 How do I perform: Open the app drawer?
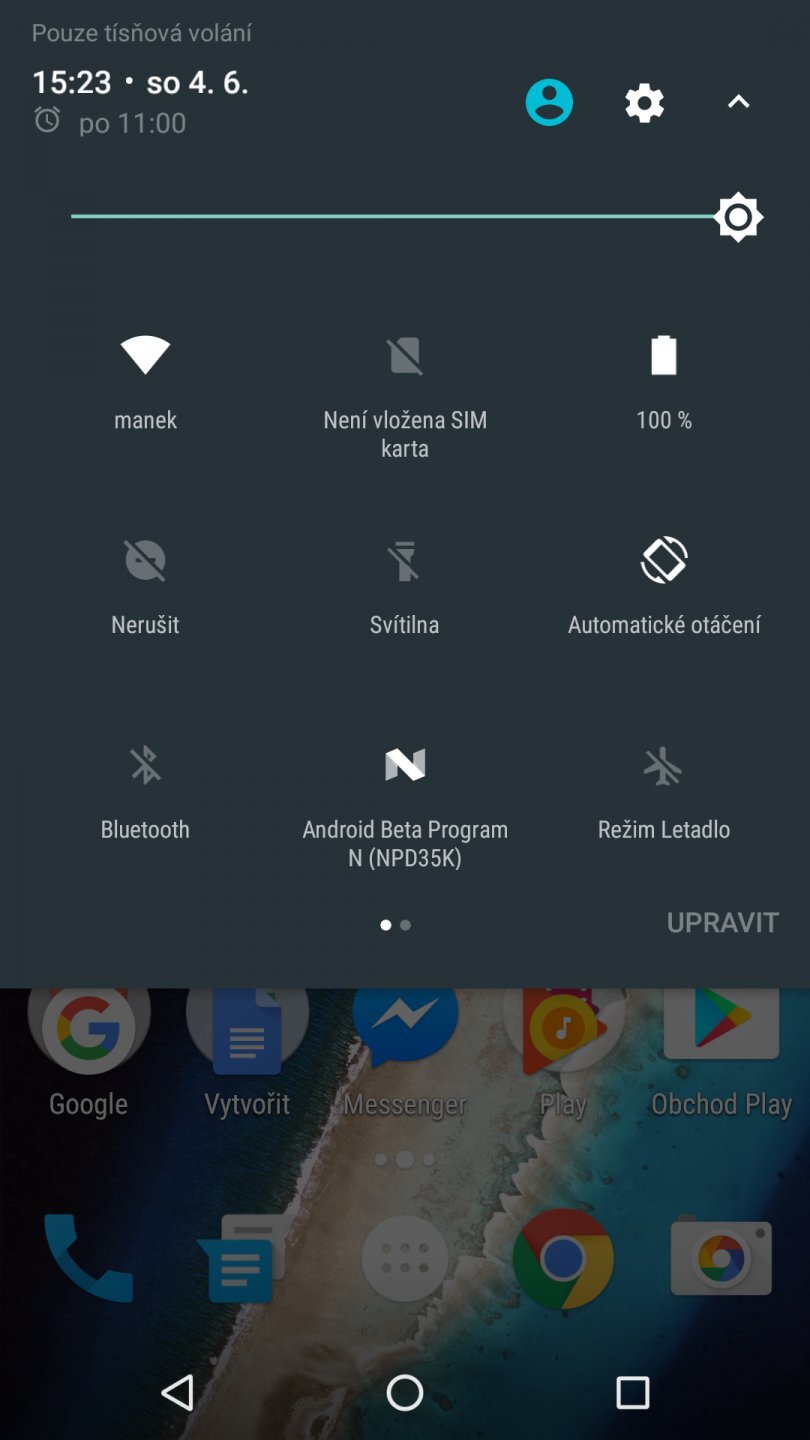[x=404, y=1258]
